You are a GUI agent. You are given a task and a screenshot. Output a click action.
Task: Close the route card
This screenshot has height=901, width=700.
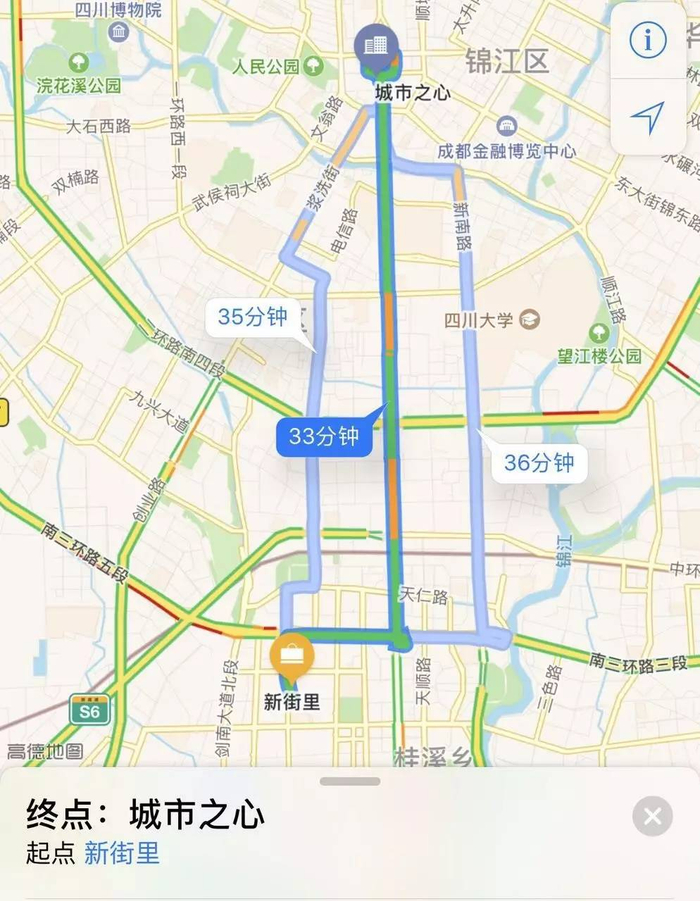tap(652, 816)
